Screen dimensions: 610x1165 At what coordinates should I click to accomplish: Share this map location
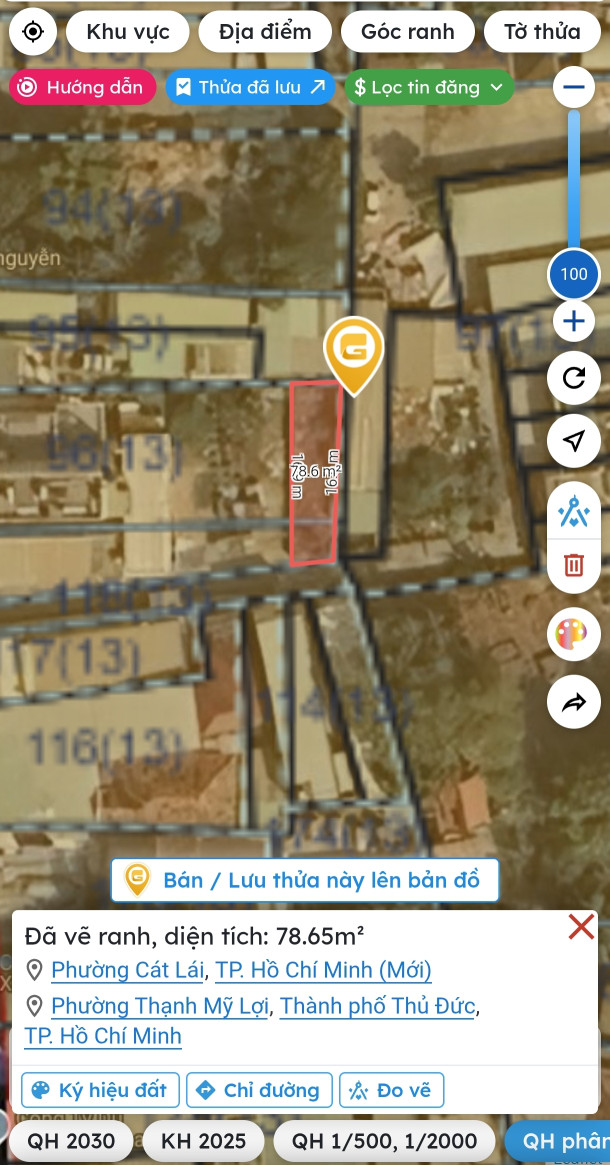pos(574,702)
